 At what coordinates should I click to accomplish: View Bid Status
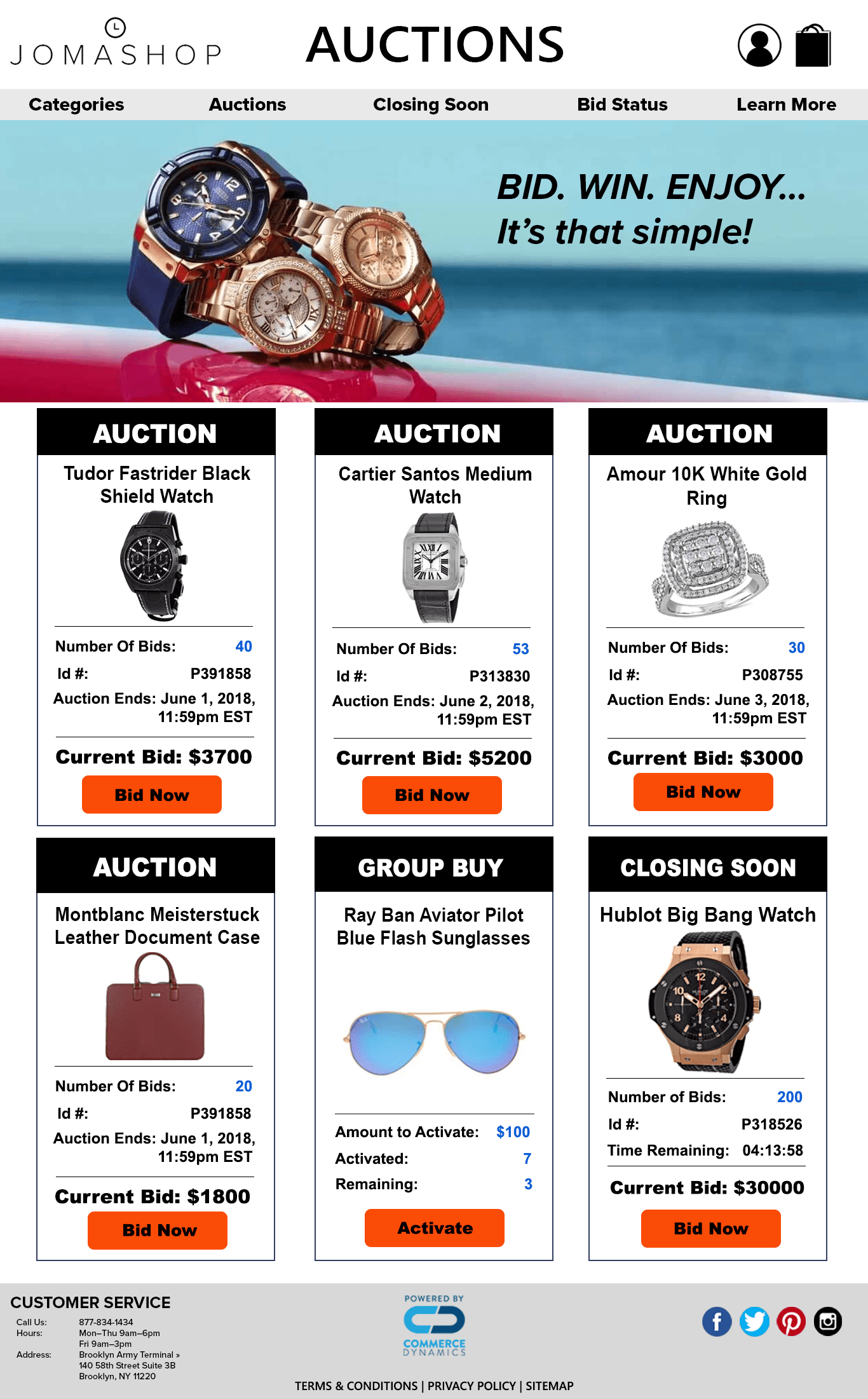click(x=622, y=104)
